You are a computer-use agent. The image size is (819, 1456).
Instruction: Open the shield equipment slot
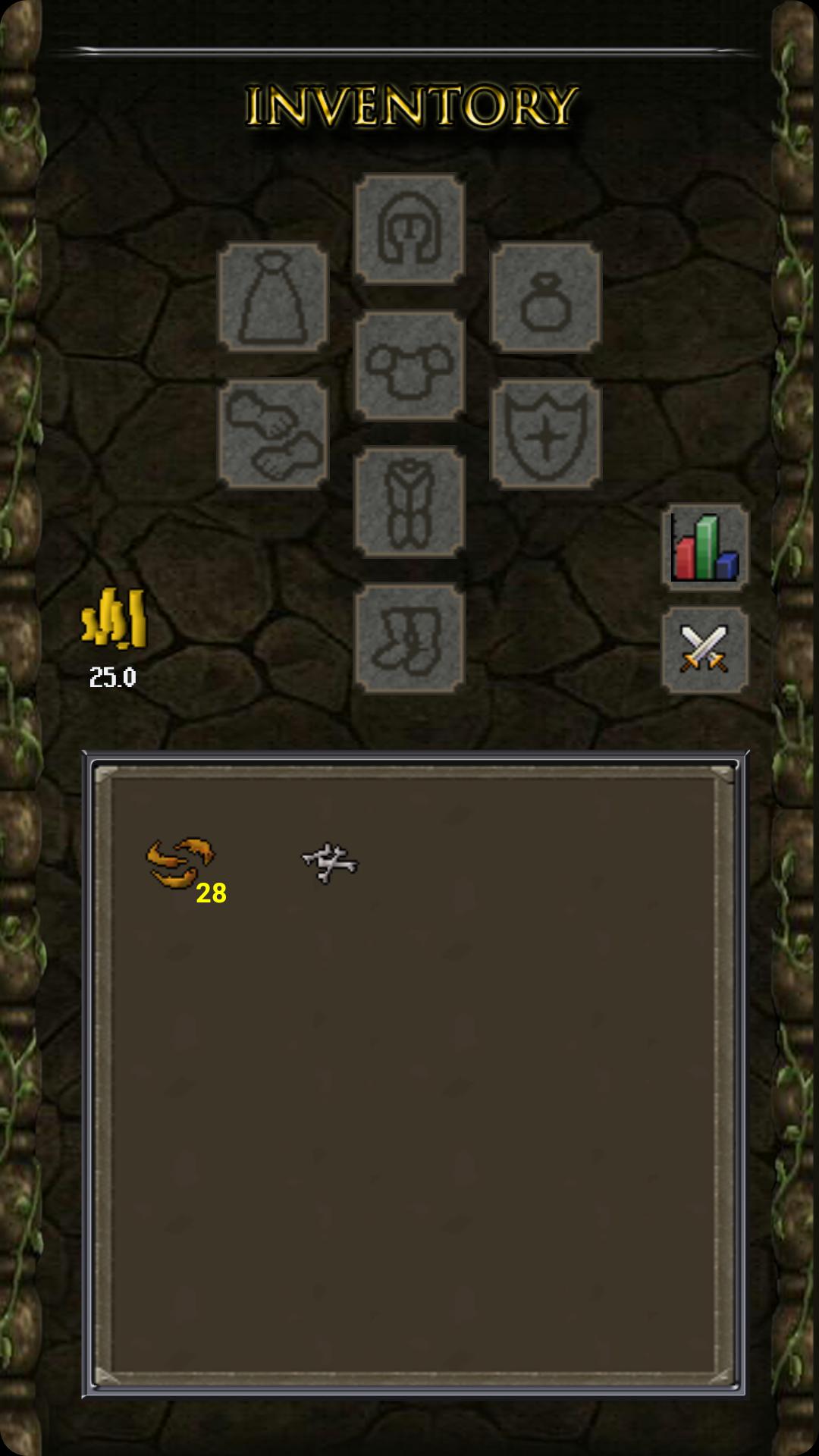(x=546, y=434)
